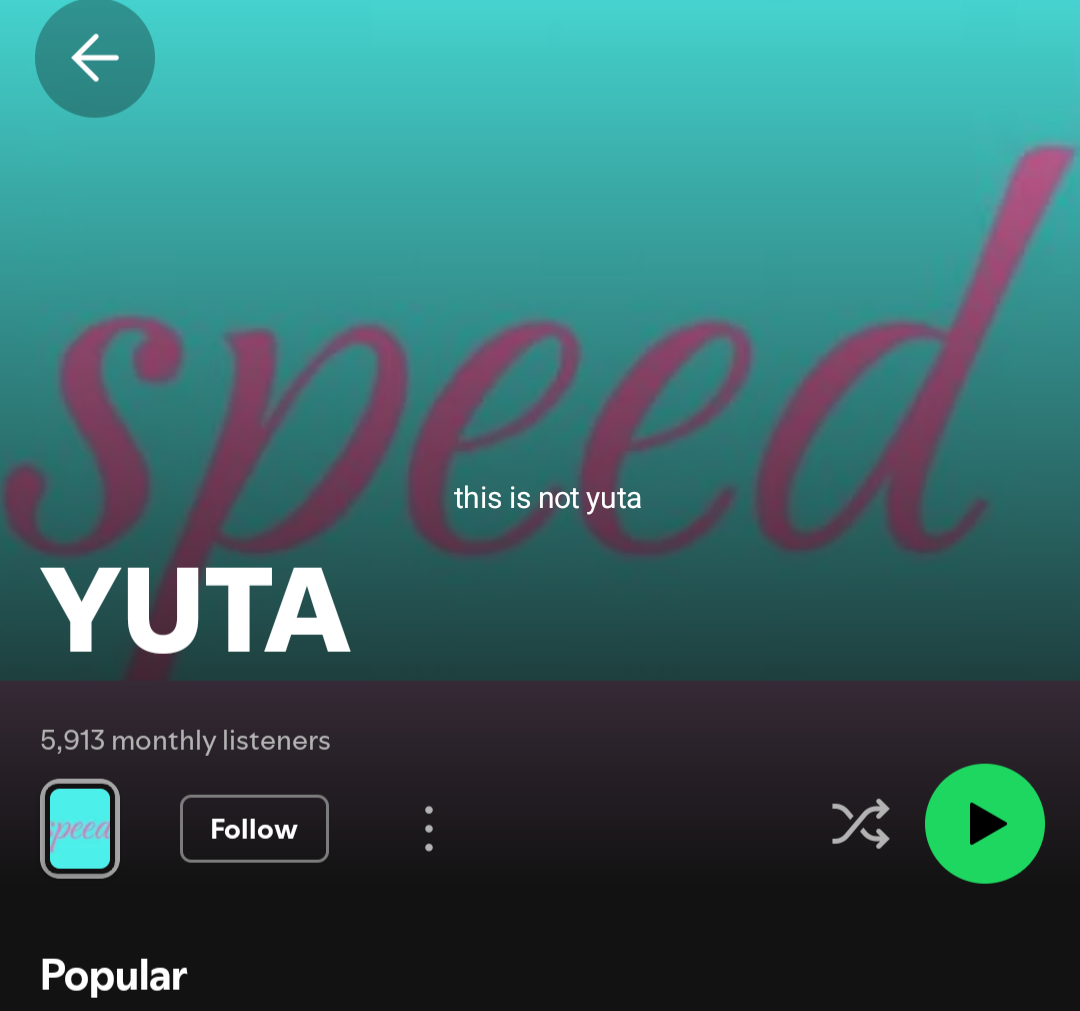This screenshot has width=1080, height=1011.
Task: Go back using the arrow button
Action: (x=94, y=58)
